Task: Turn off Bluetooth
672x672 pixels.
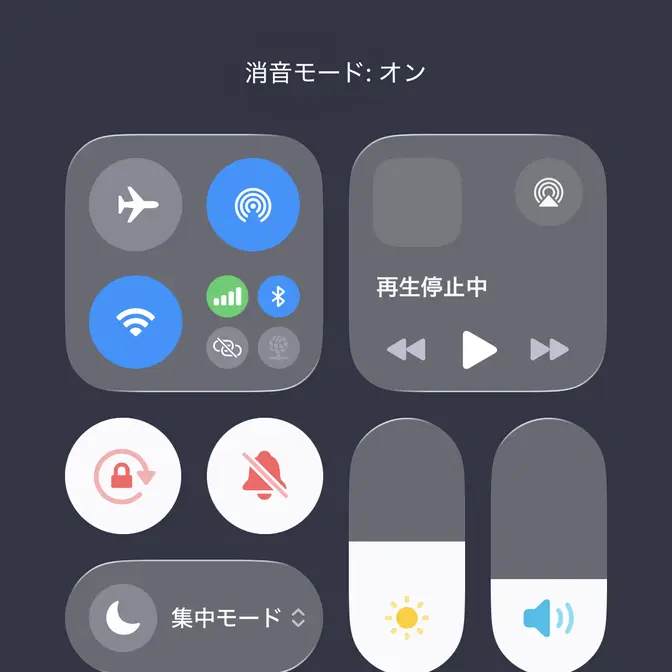Action: click(279, 297)
